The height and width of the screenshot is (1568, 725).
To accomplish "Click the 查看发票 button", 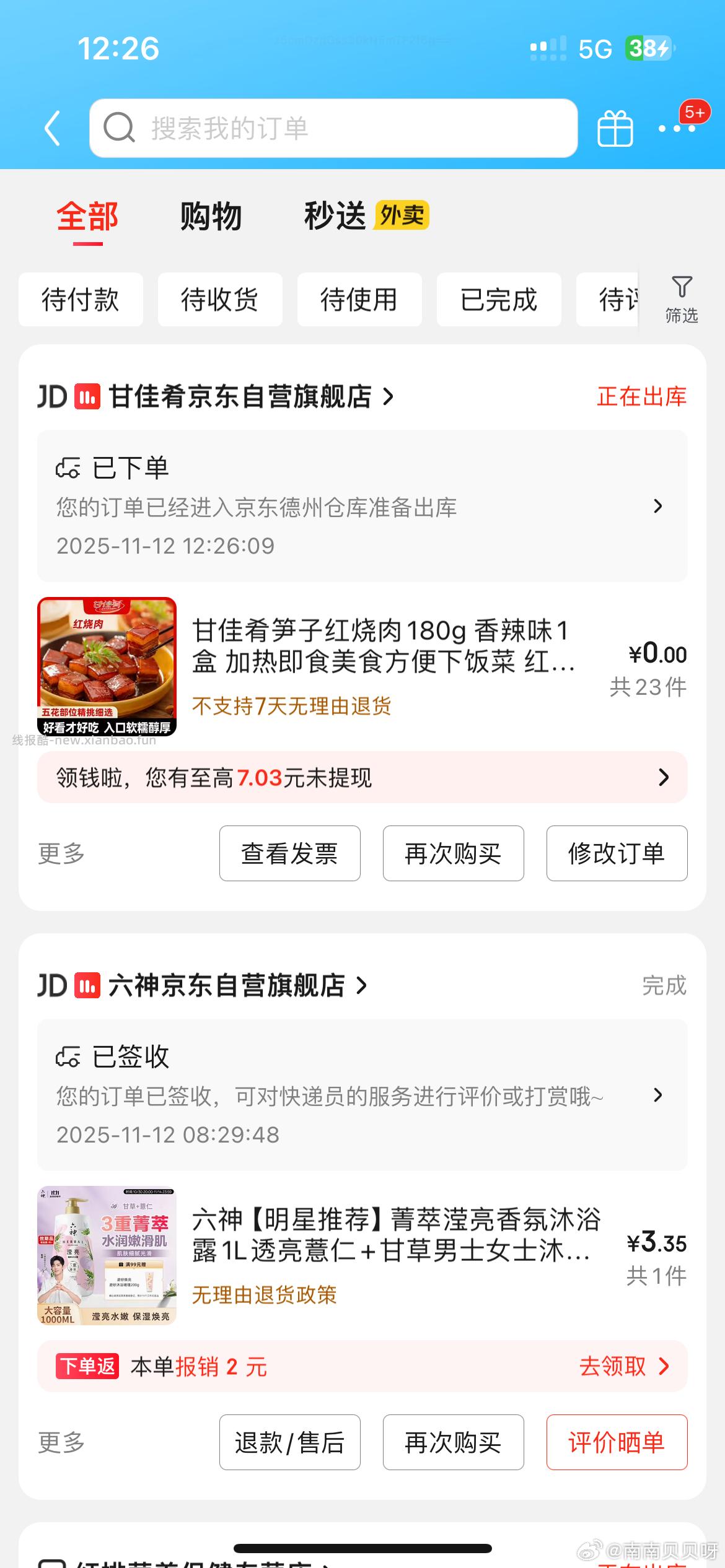I will click(x=289, y=853).
